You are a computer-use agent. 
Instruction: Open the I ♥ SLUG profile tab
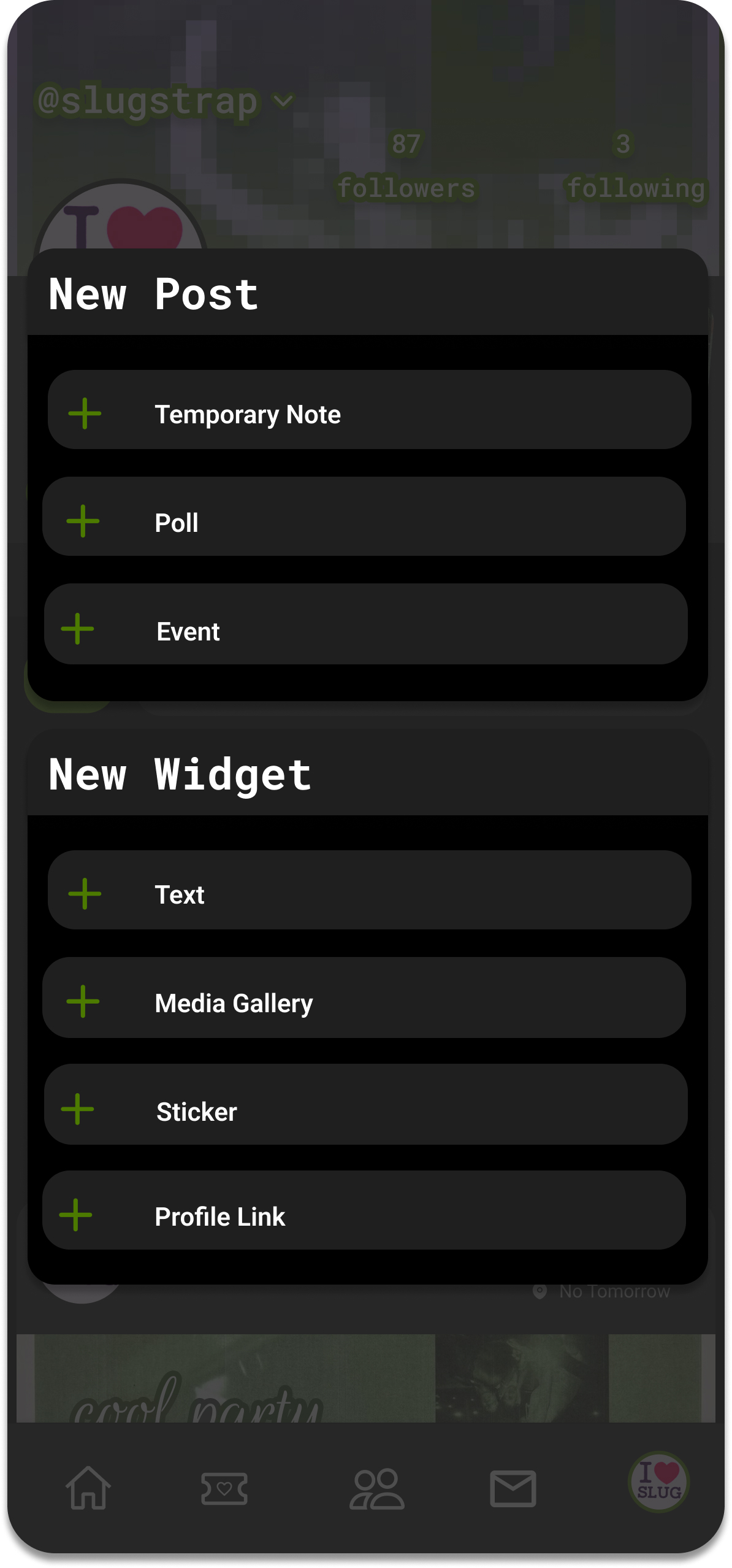tap(659, 1482)
